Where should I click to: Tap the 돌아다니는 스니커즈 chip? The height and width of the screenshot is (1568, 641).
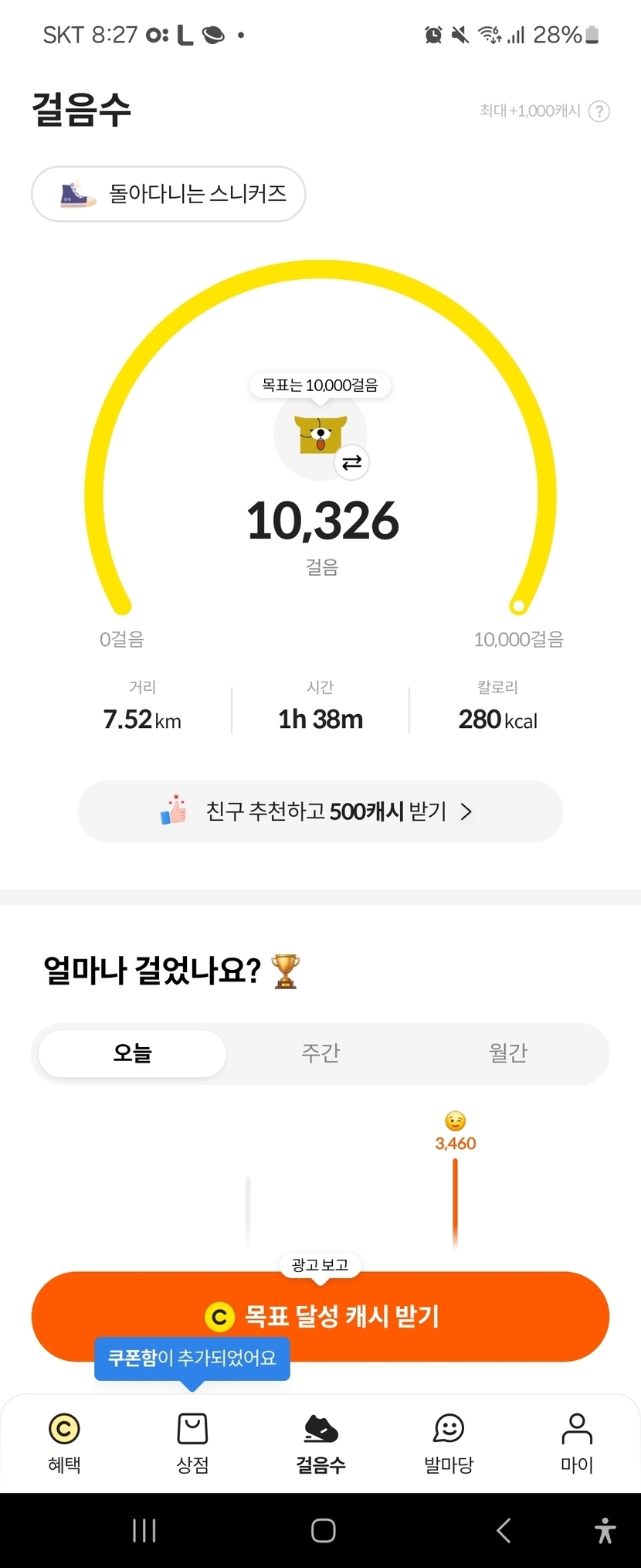[168, 194]
